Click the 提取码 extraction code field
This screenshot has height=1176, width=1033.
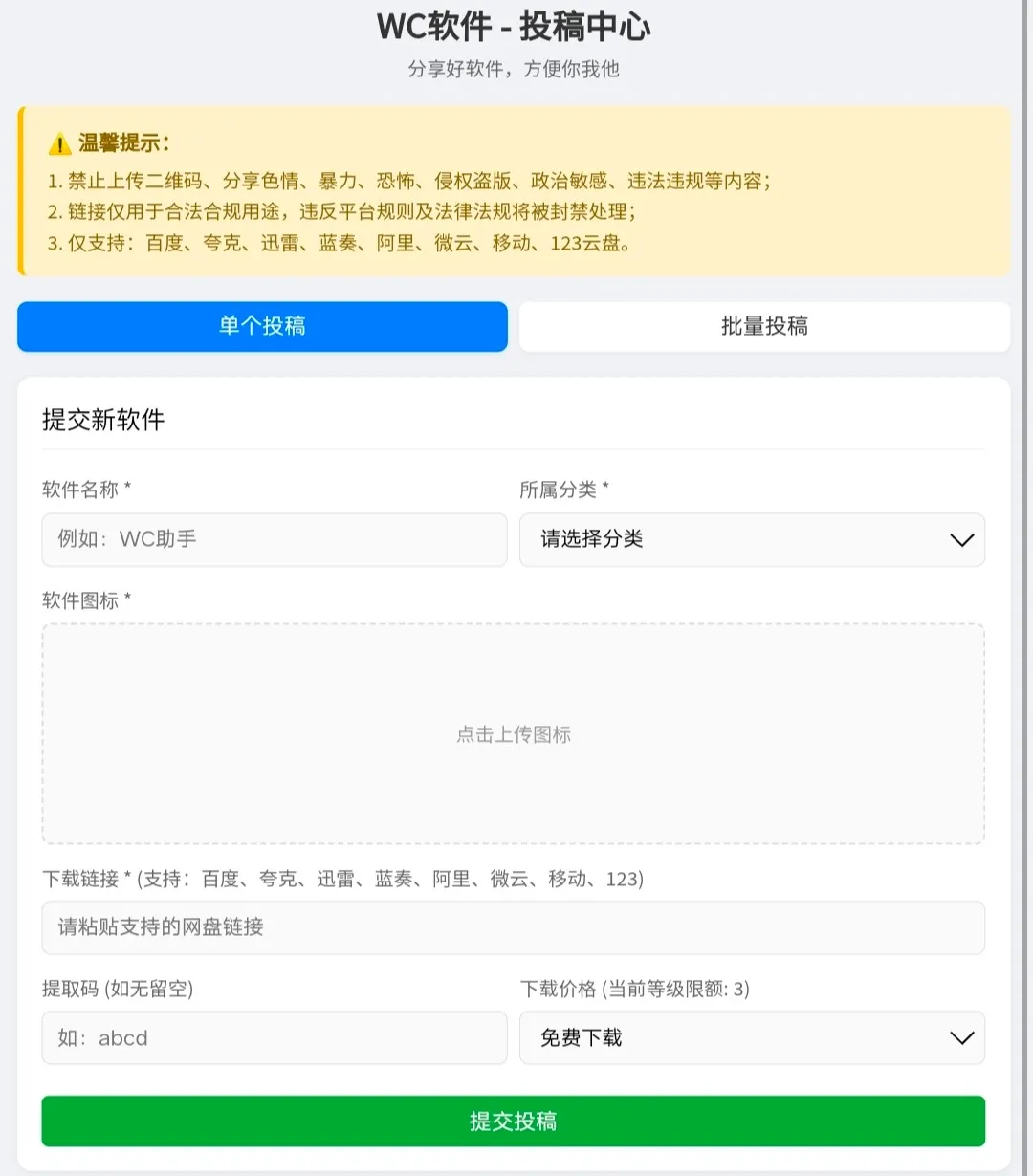click(275, 1038)
